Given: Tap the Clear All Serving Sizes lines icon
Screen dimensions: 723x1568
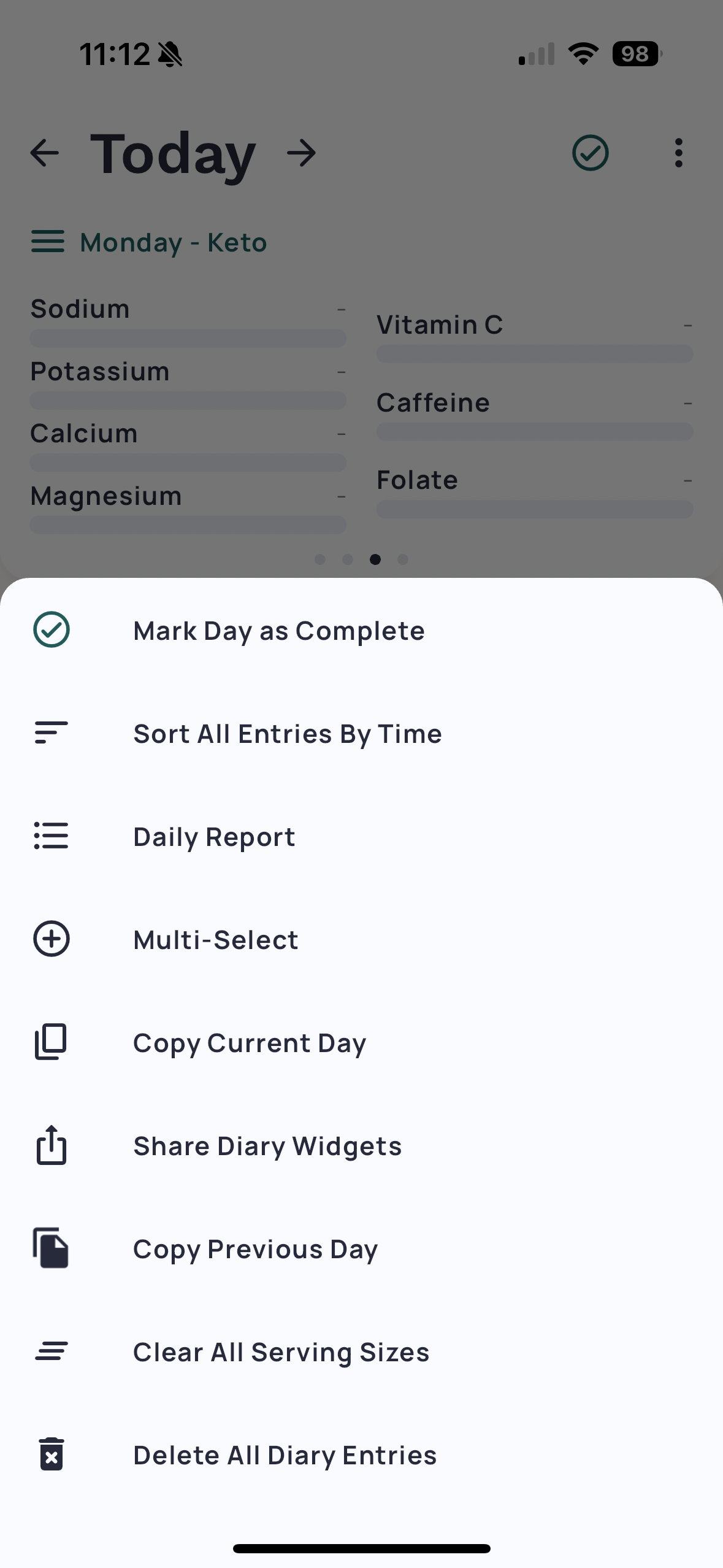Looking at the screenshot, I should [x=50, y=1351].
